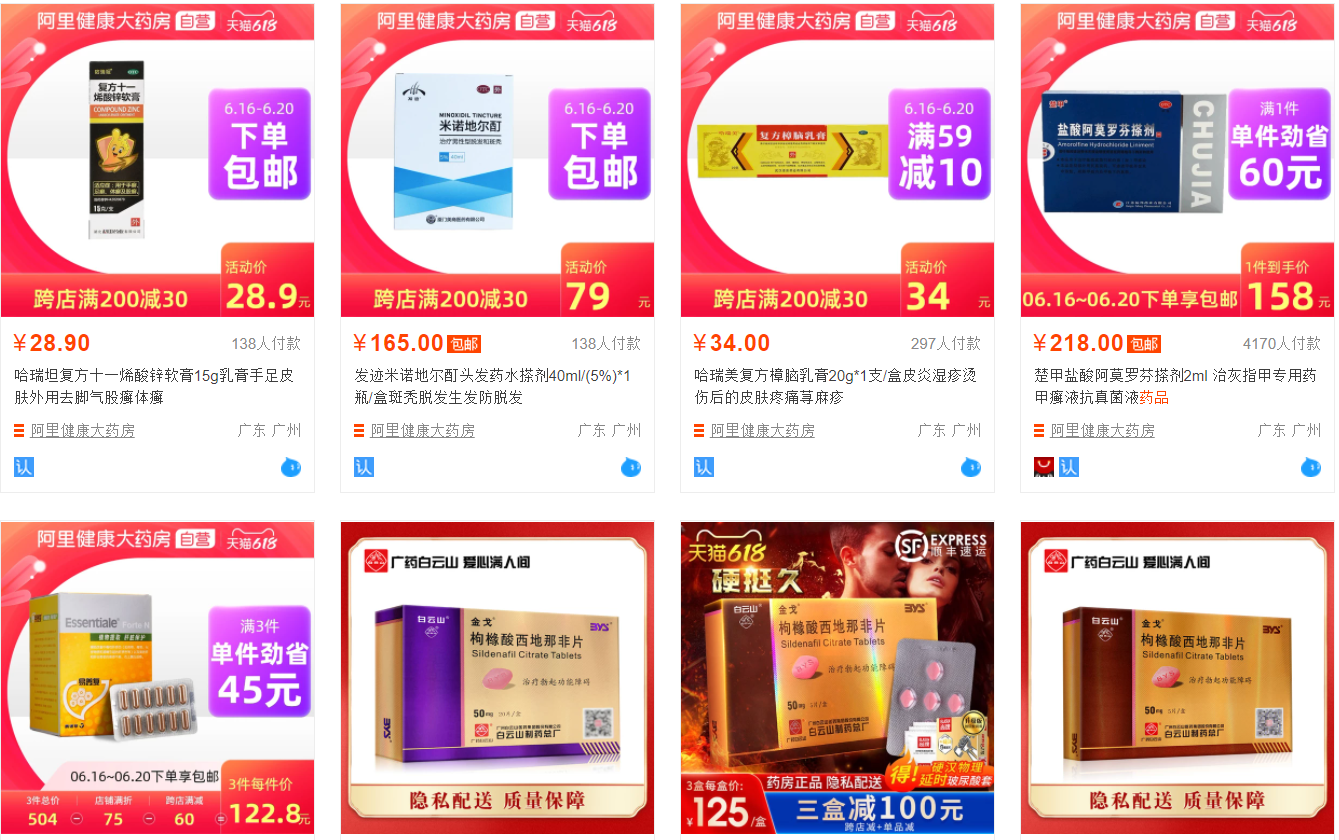The height and width of the screenshot is (840, 1339).
Task: Open the 发迹米诺地尔酊 product title link
Action: click(493, 386)
